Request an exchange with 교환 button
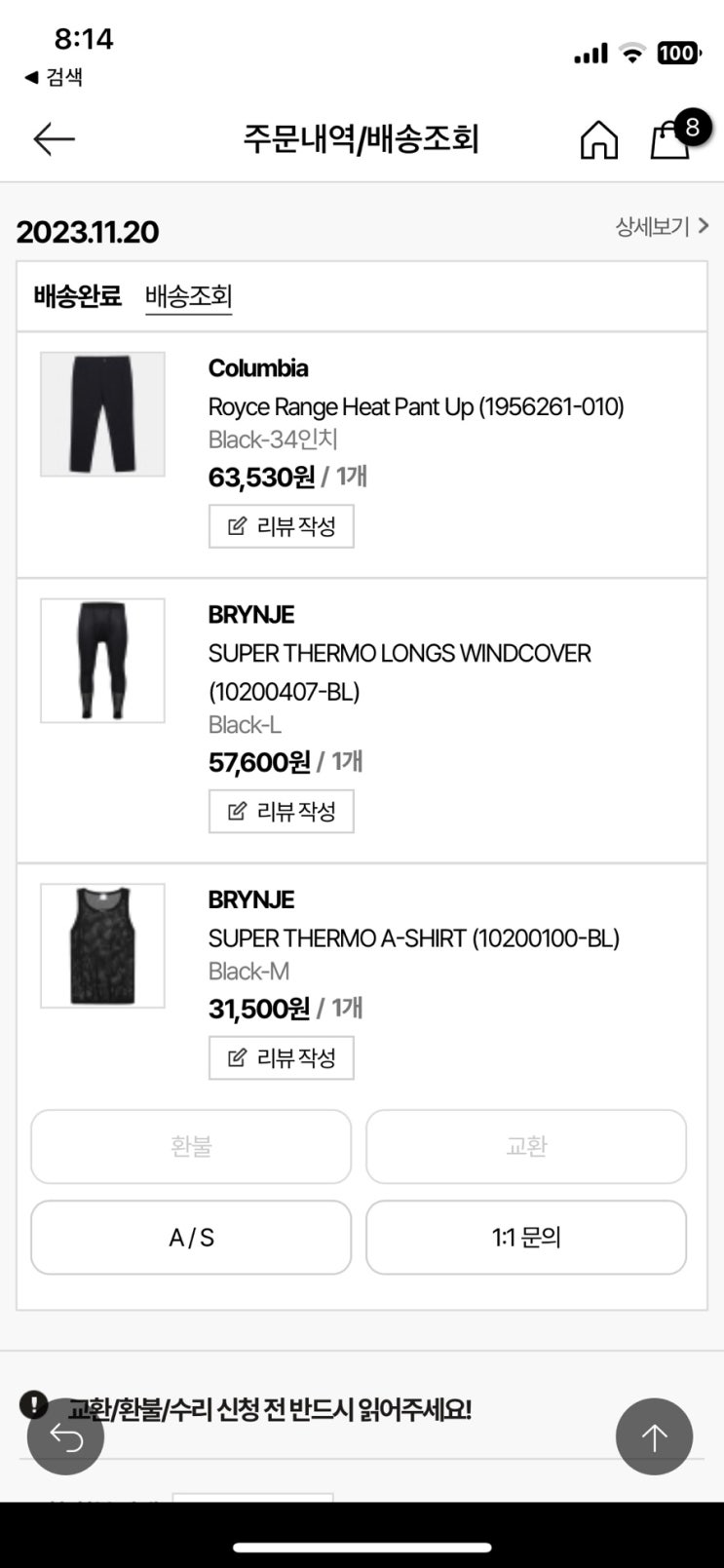Viewport: 724px width, 1568px height. point(526,1146)
